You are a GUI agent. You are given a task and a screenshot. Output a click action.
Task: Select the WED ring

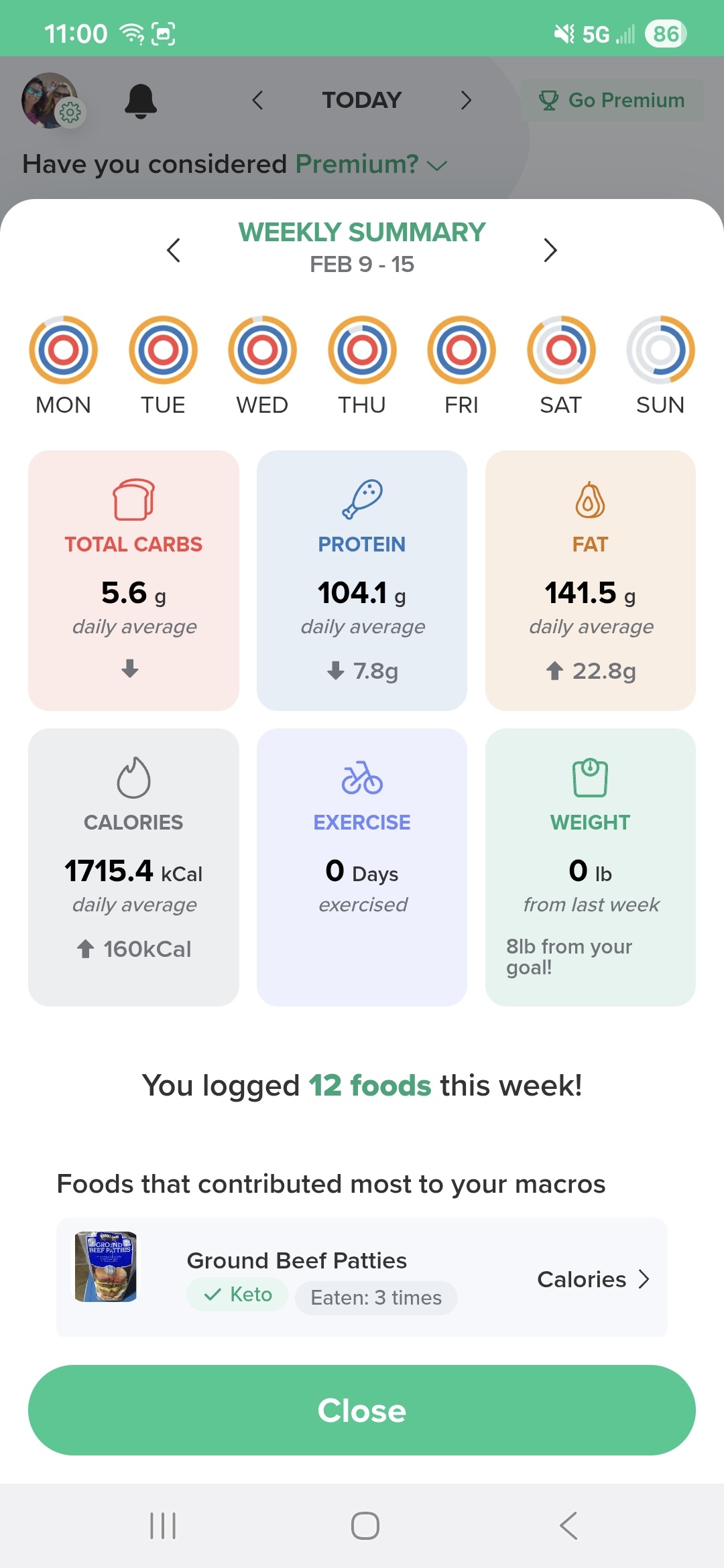tap(262, 350)
